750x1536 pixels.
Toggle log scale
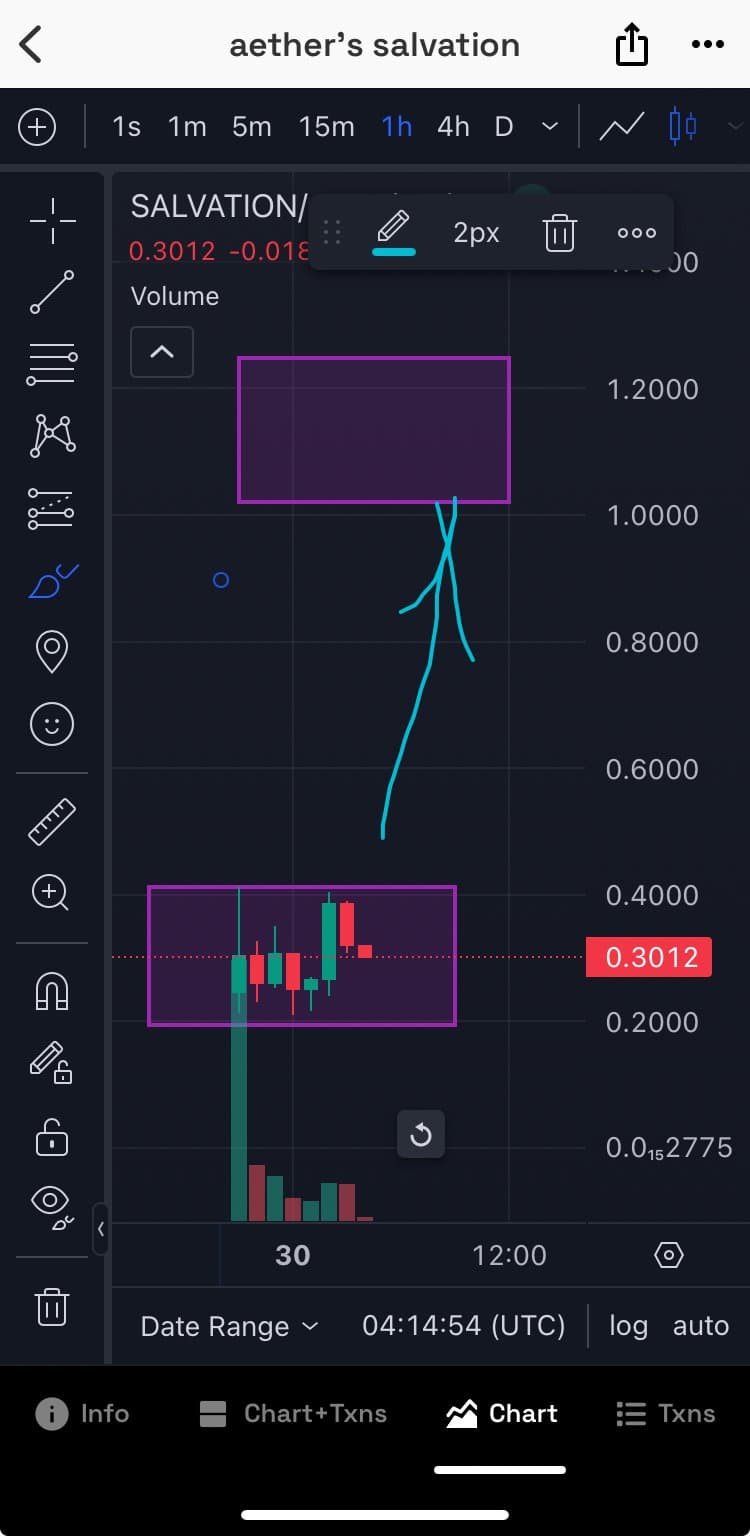(x=628, y=1326)
